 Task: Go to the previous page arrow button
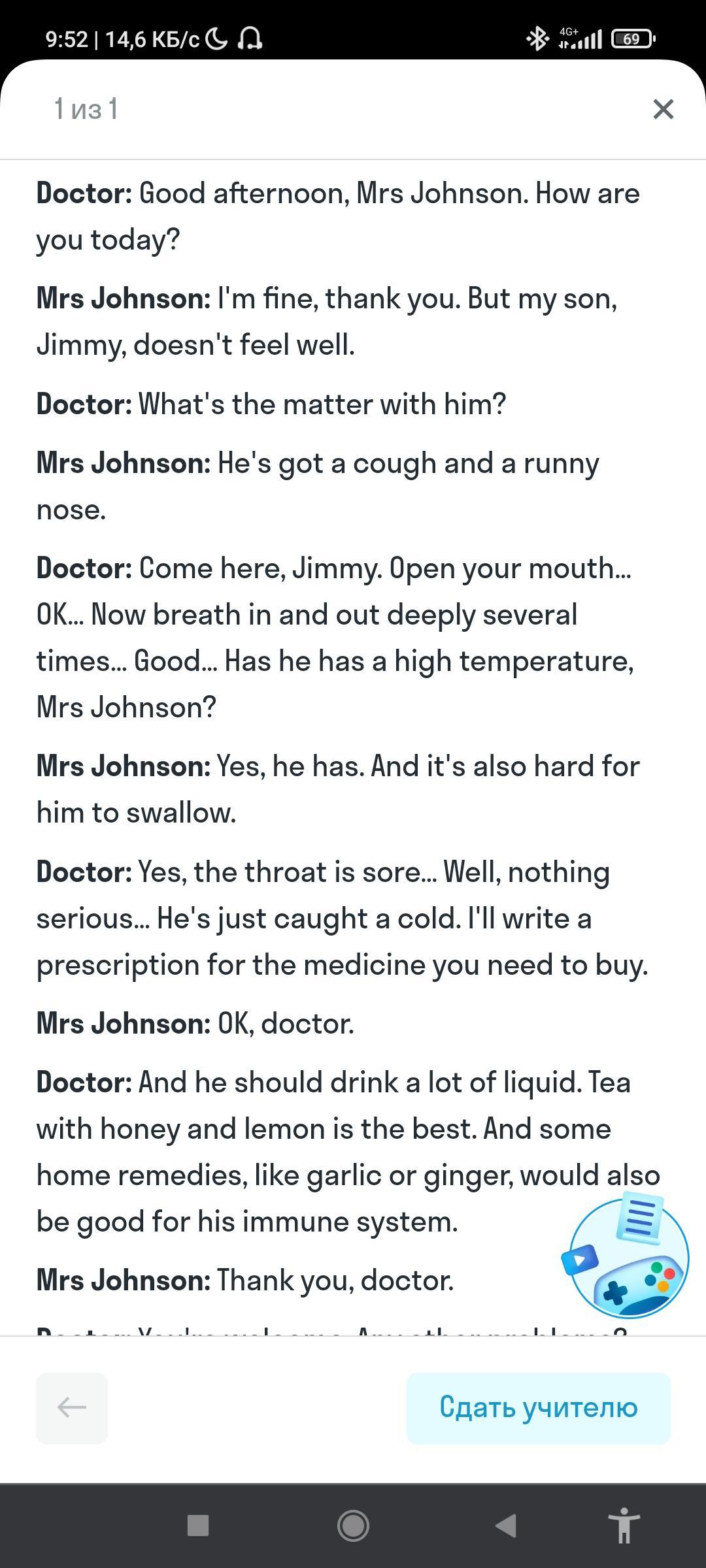pos(72,1408)
